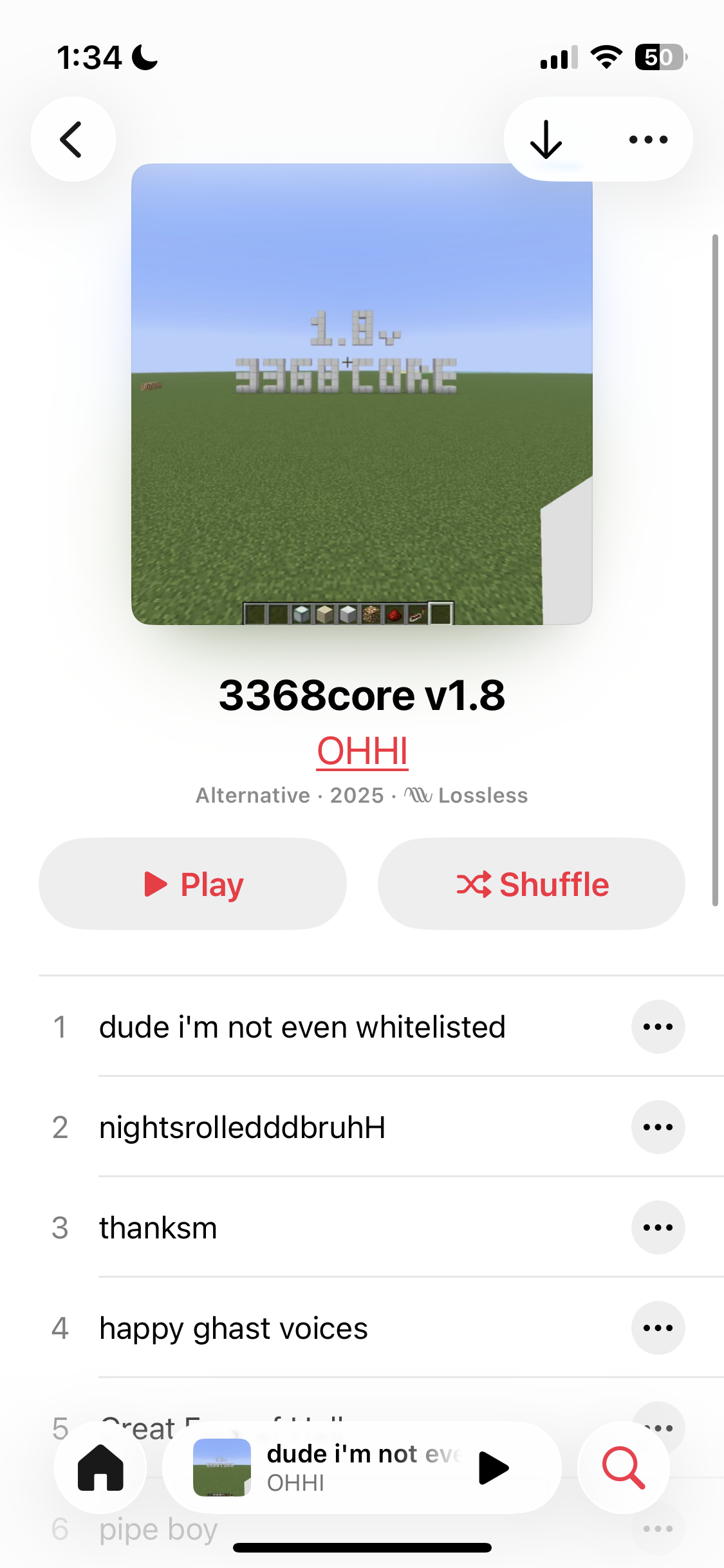
Task: Play happy ghast voices
Action: 234,1328
